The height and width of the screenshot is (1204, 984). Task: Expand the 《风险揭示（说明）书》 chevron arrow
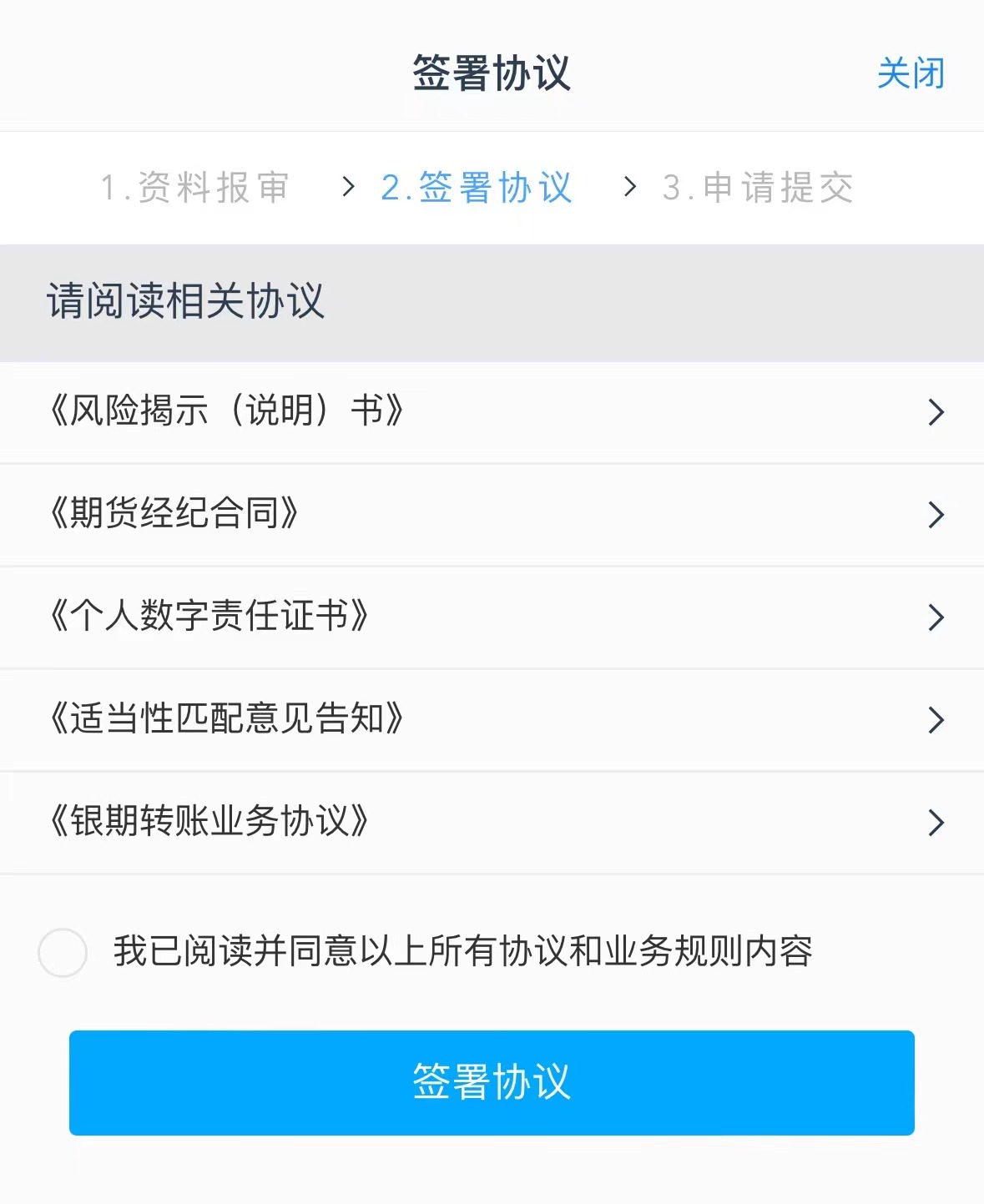coord(936,412)
